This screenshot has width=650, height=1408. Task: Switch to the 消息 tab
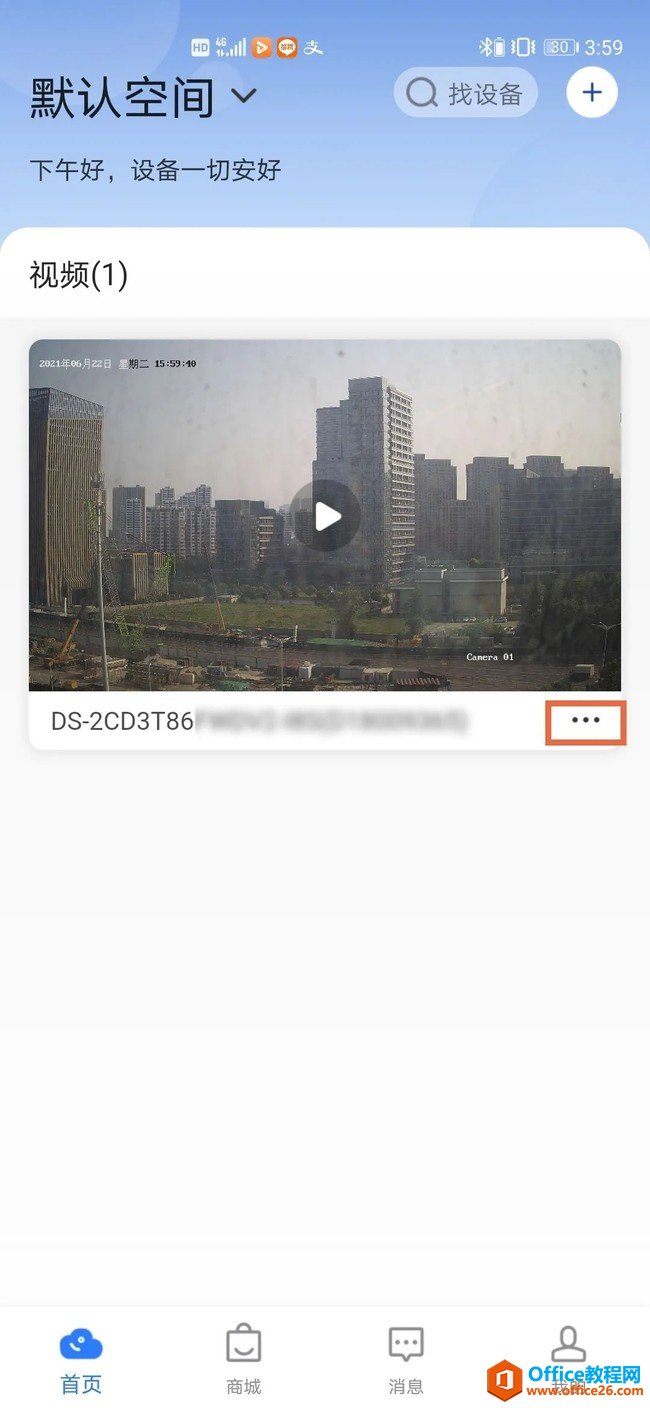(405, 1360)
